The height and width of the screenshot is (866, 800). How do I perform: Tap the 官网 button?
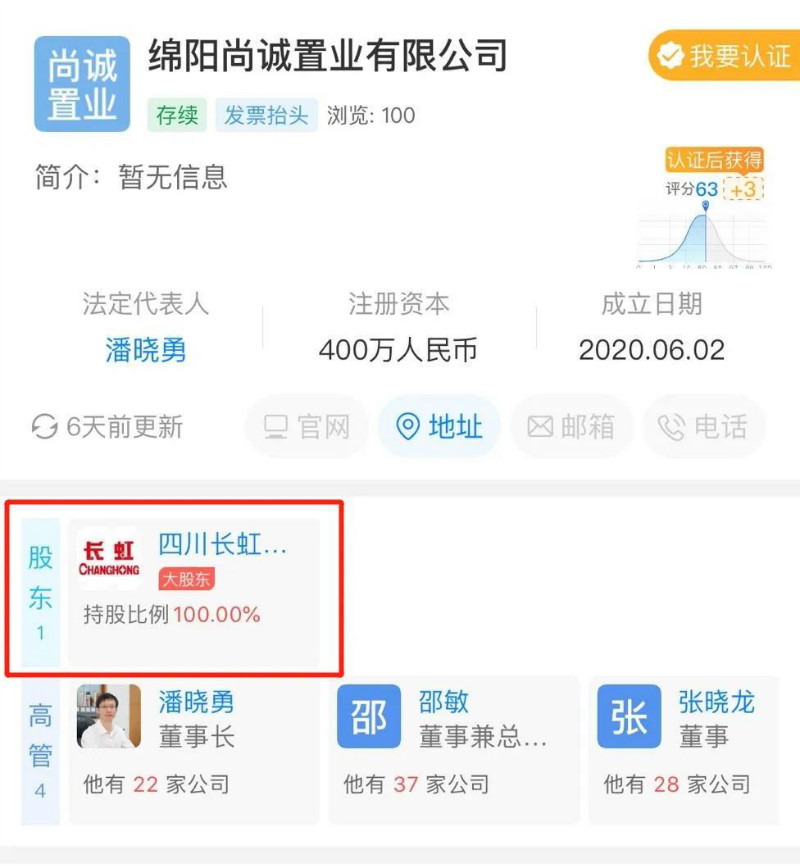coord(307,427)
